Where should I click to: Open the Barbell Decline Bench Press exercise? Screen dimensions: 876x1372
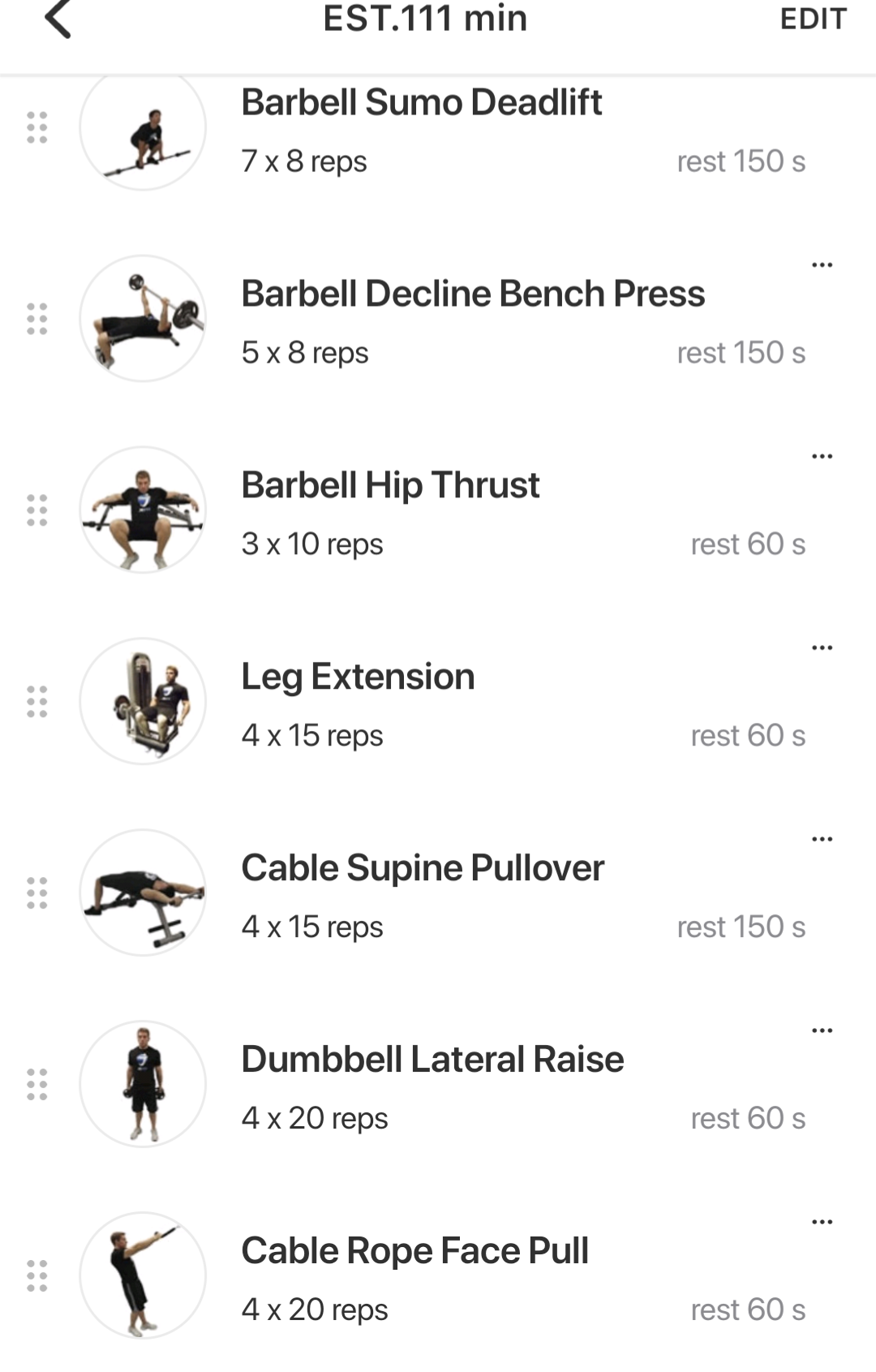(472, 295)
